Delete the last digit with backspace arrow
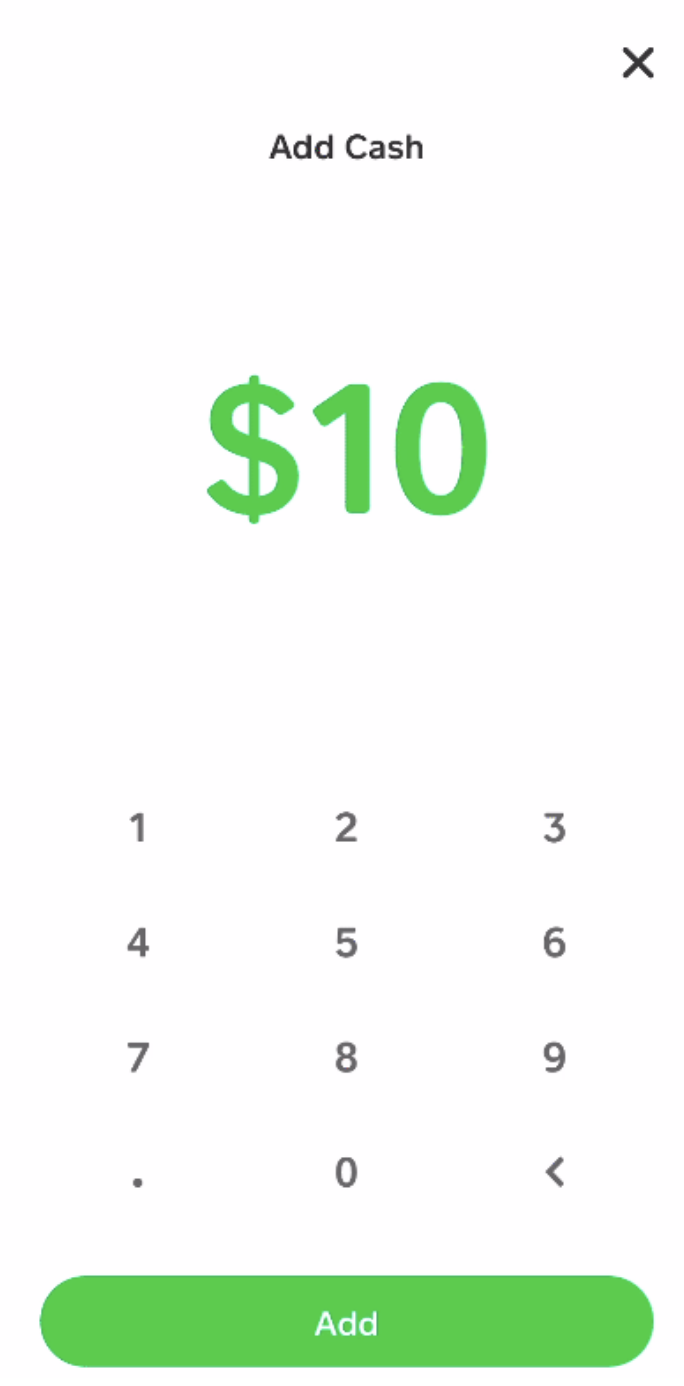The height and width of the screenshot is (1386, 684). tap(555, 1171)
